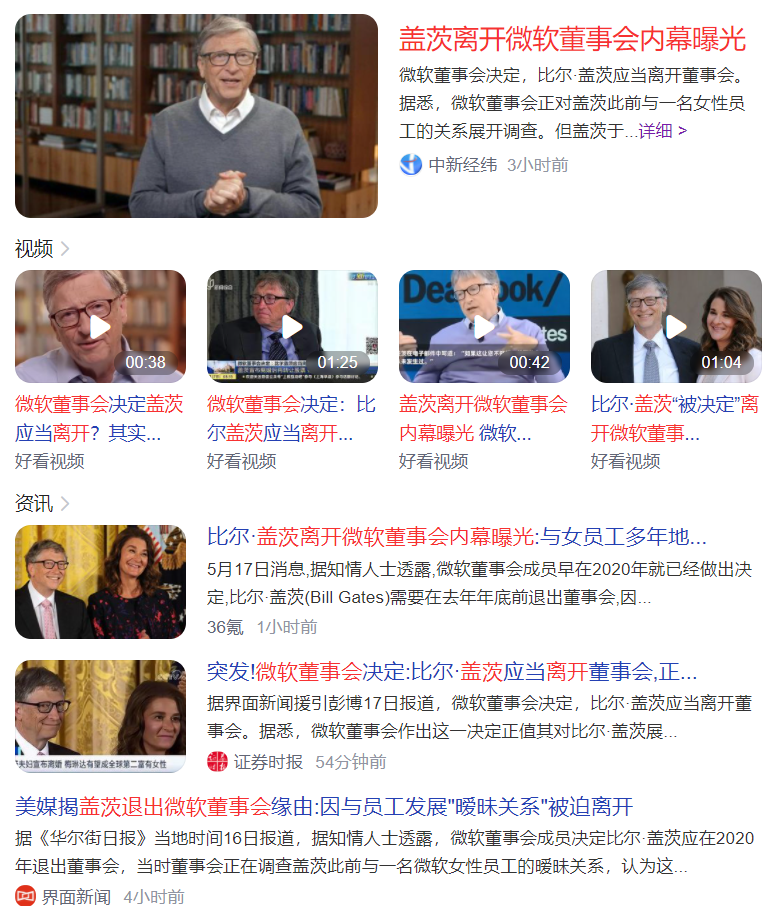Screen dimensions: 778x909
Task: Play the 00:38 video
Action: pos(100,326)
